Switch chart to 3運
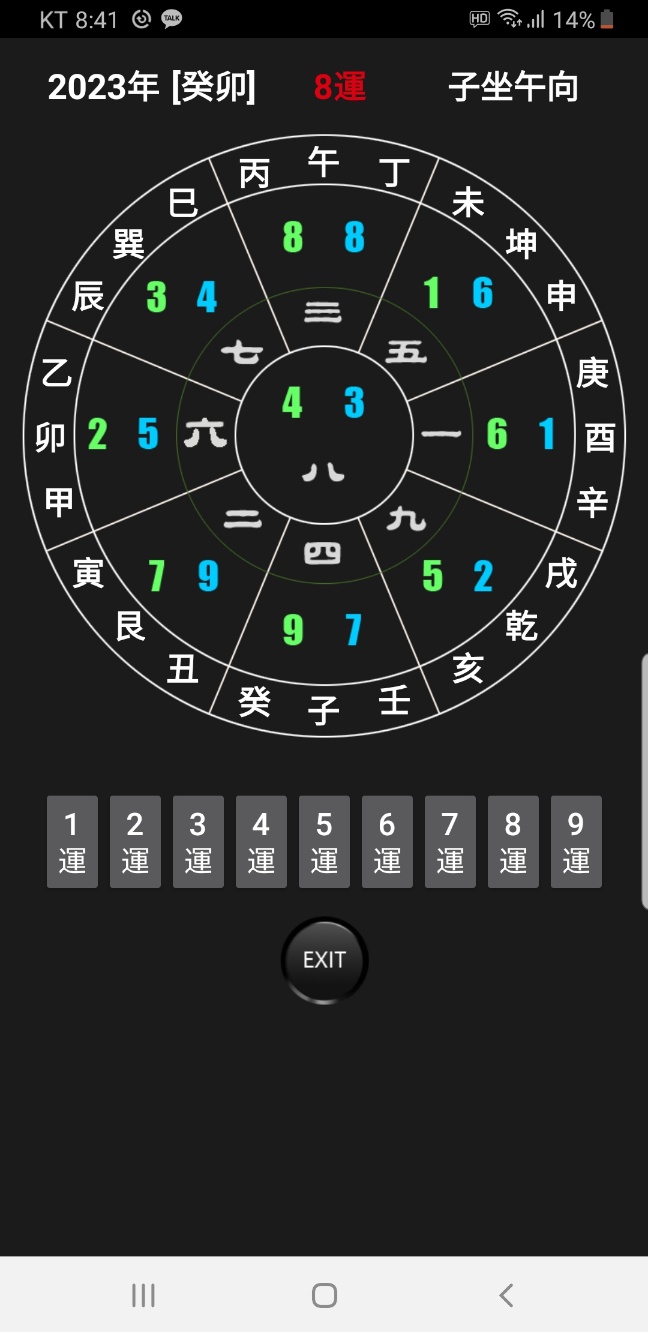 198,842
